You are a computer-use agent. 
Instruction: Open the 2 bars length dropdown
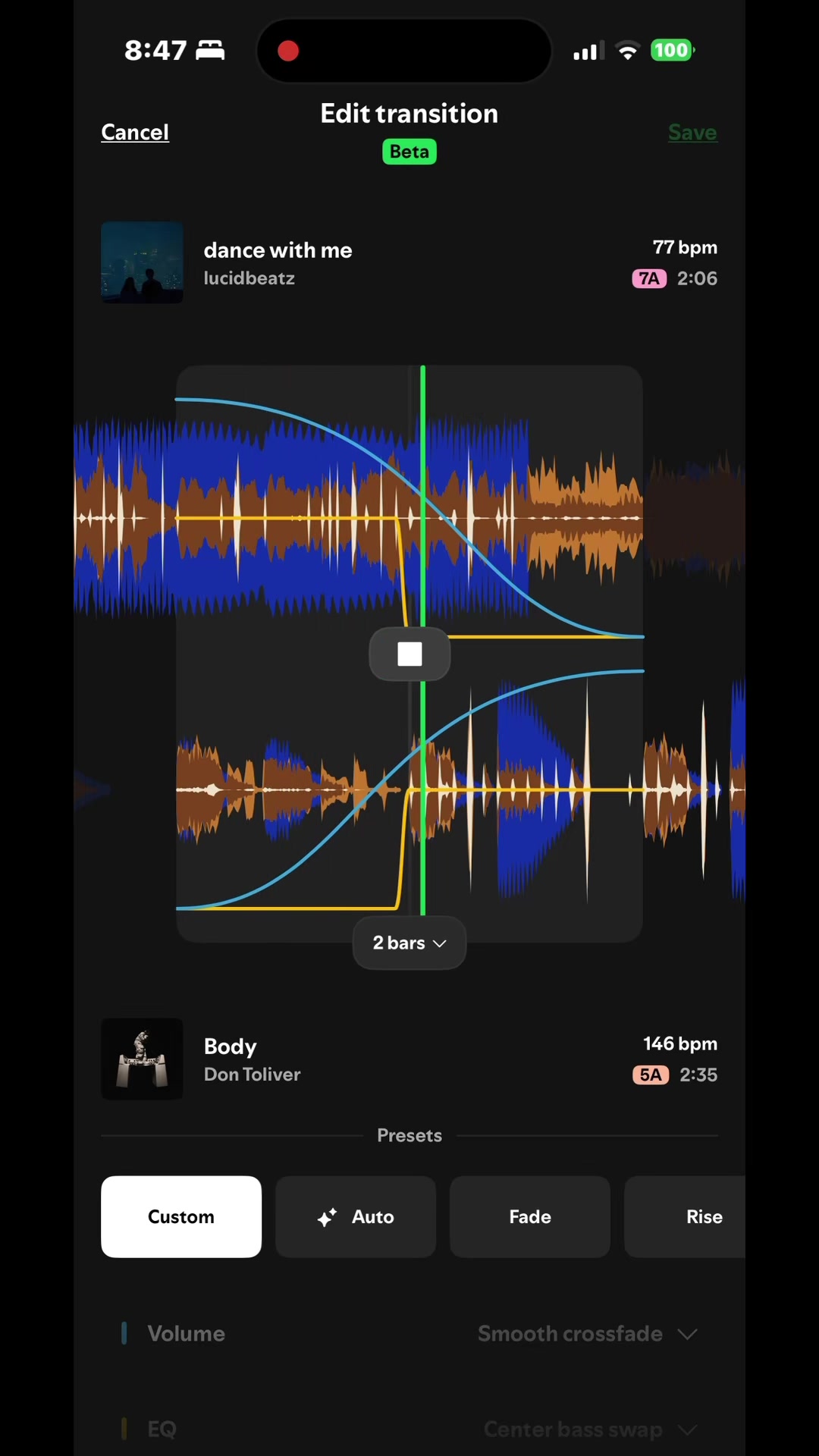(409, 943)
